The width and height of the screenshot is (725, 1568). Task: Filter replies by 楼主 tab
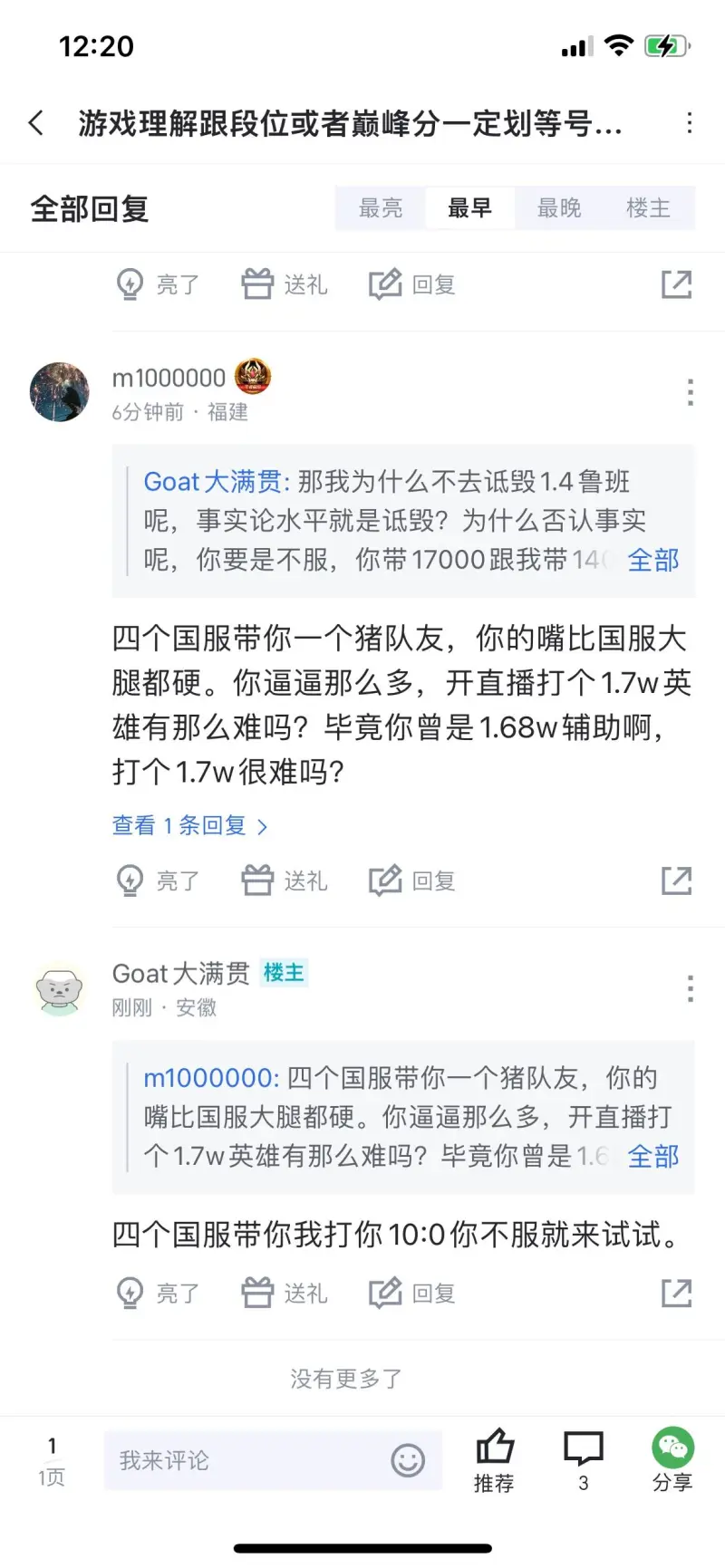648,208
